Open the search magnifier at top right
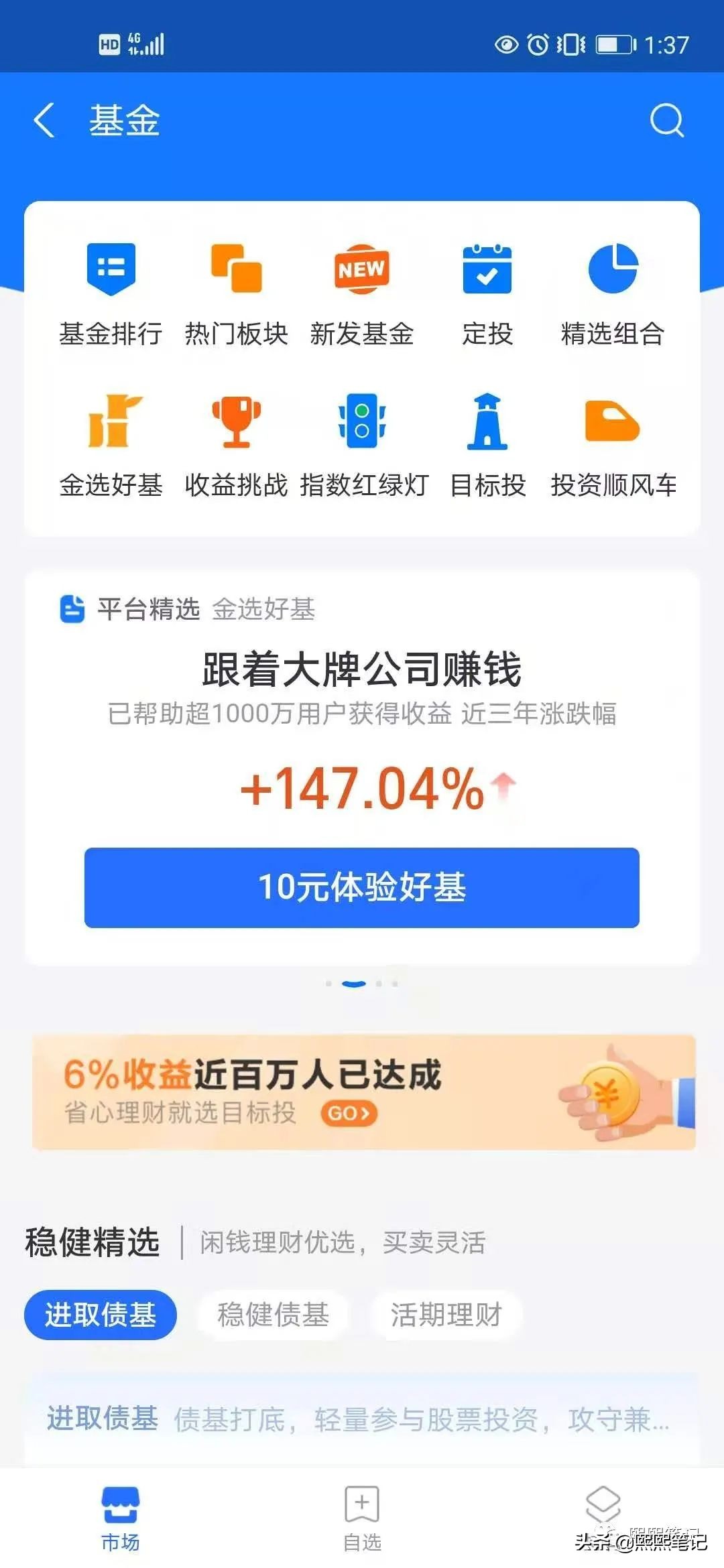The image size is (724, 1568). click(x=666, y=121)
